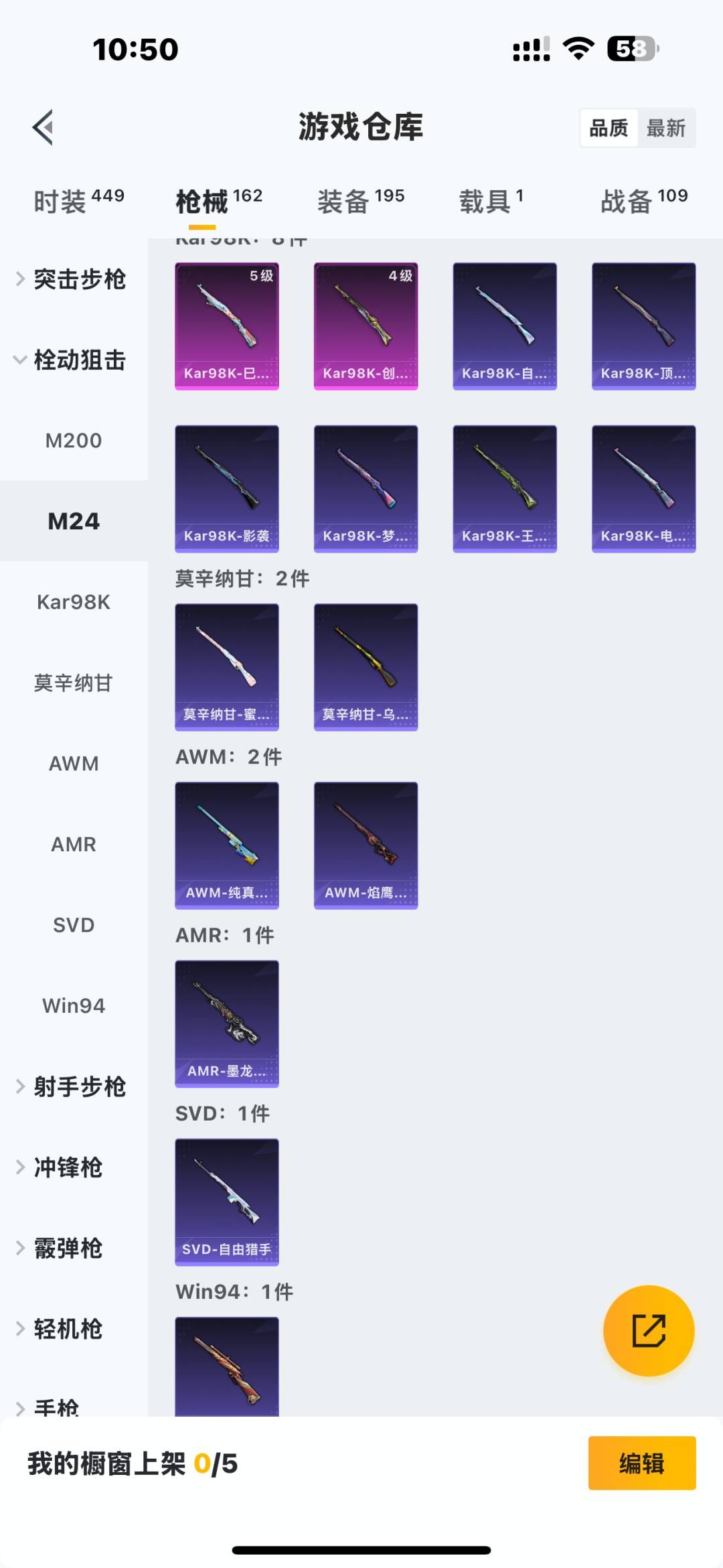The image size is (723, 1568).
Task: Switch to the 装备 tab
Action: 343,200
